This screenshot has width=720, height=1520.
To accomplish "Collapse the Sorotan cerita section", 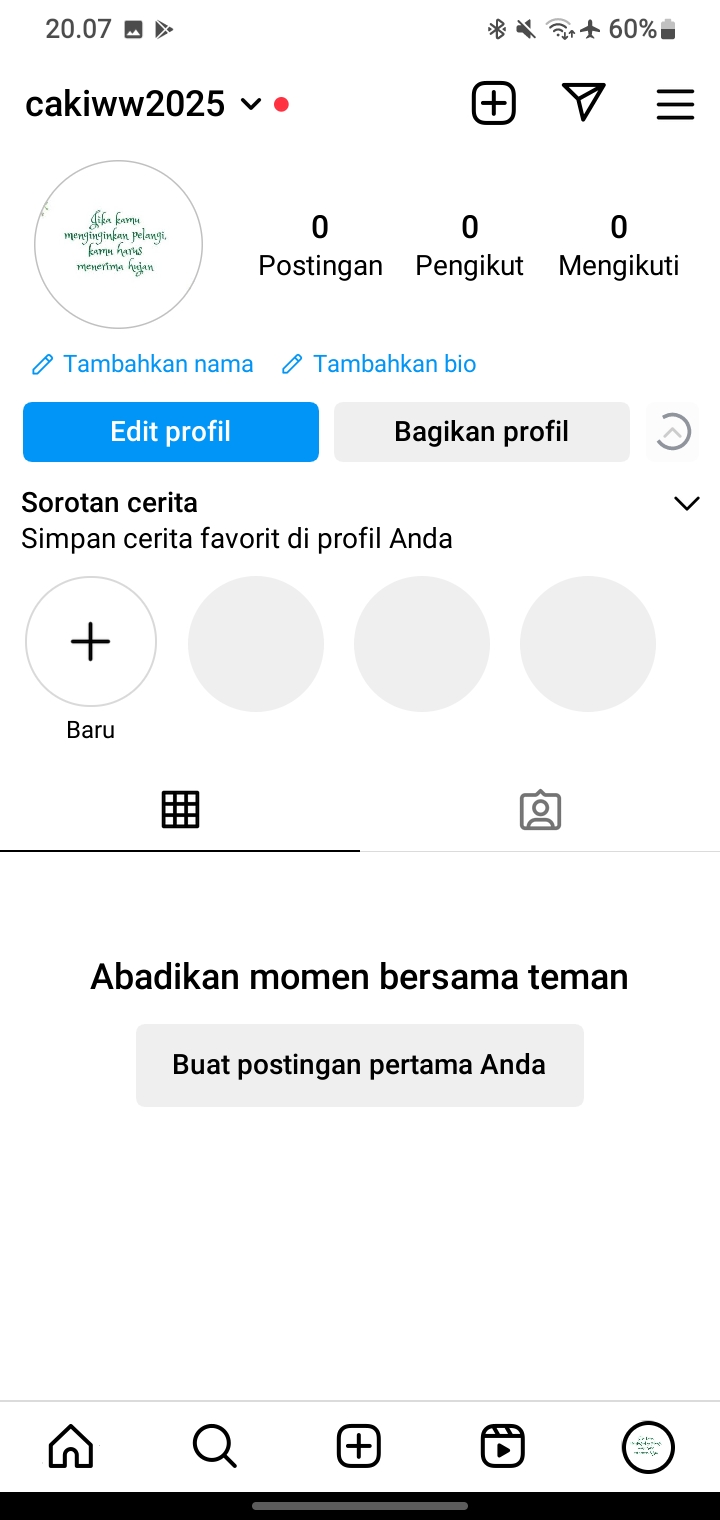I will click(x=687, y=503).
